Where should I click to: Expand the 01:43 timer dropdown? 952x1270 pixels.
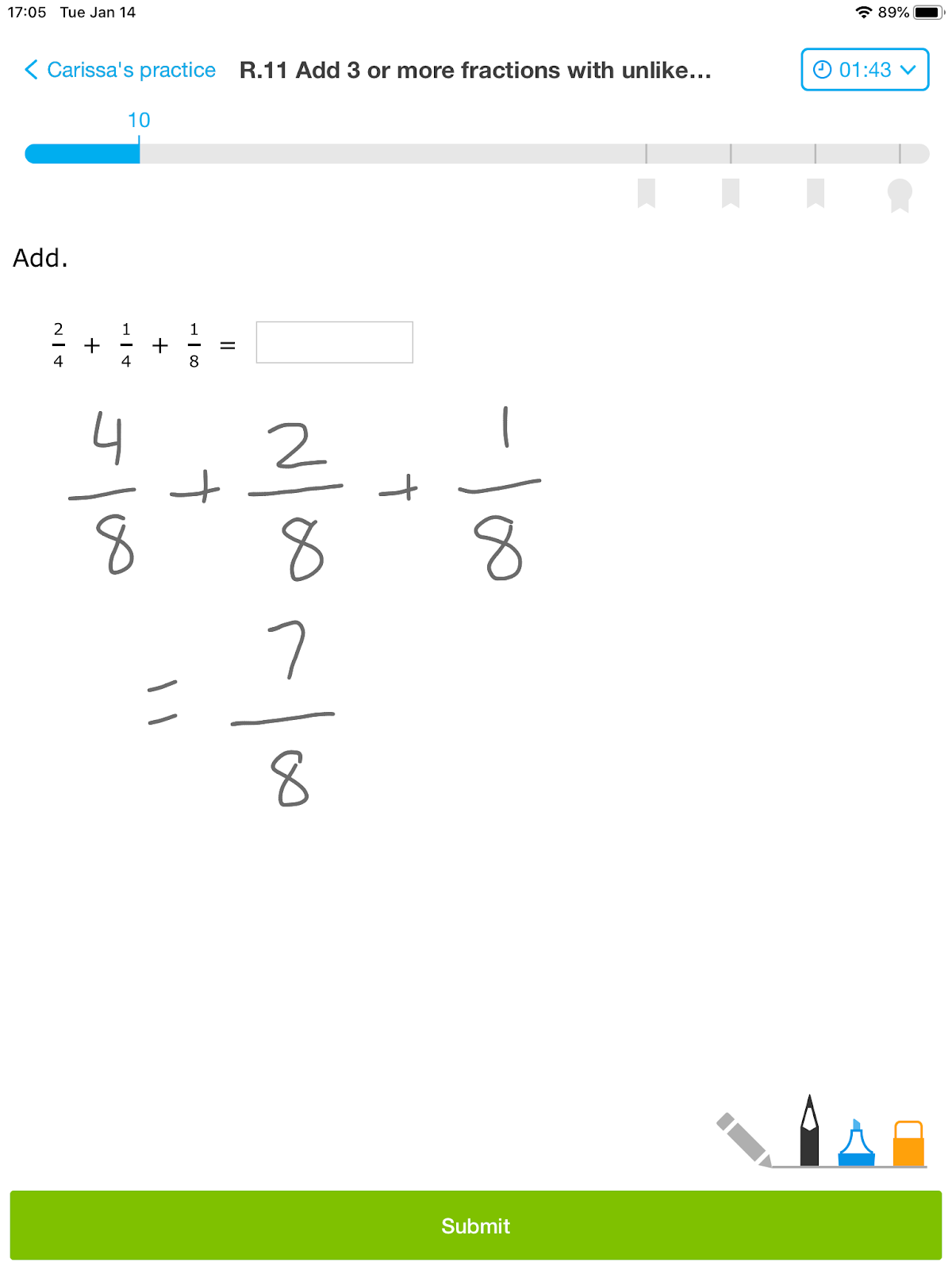865,70
